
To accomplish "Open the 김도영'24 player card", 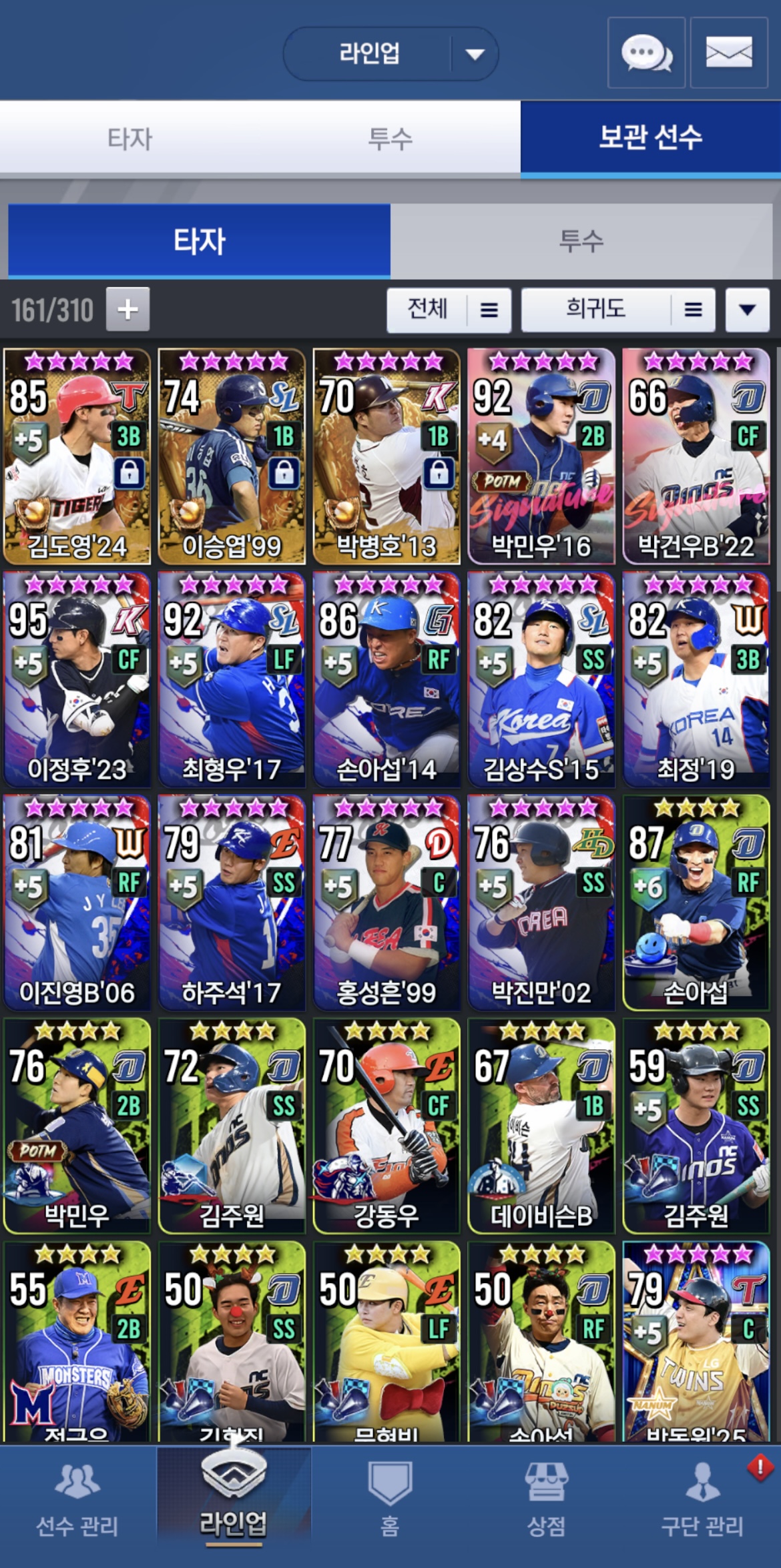I will tap(77, 456).
